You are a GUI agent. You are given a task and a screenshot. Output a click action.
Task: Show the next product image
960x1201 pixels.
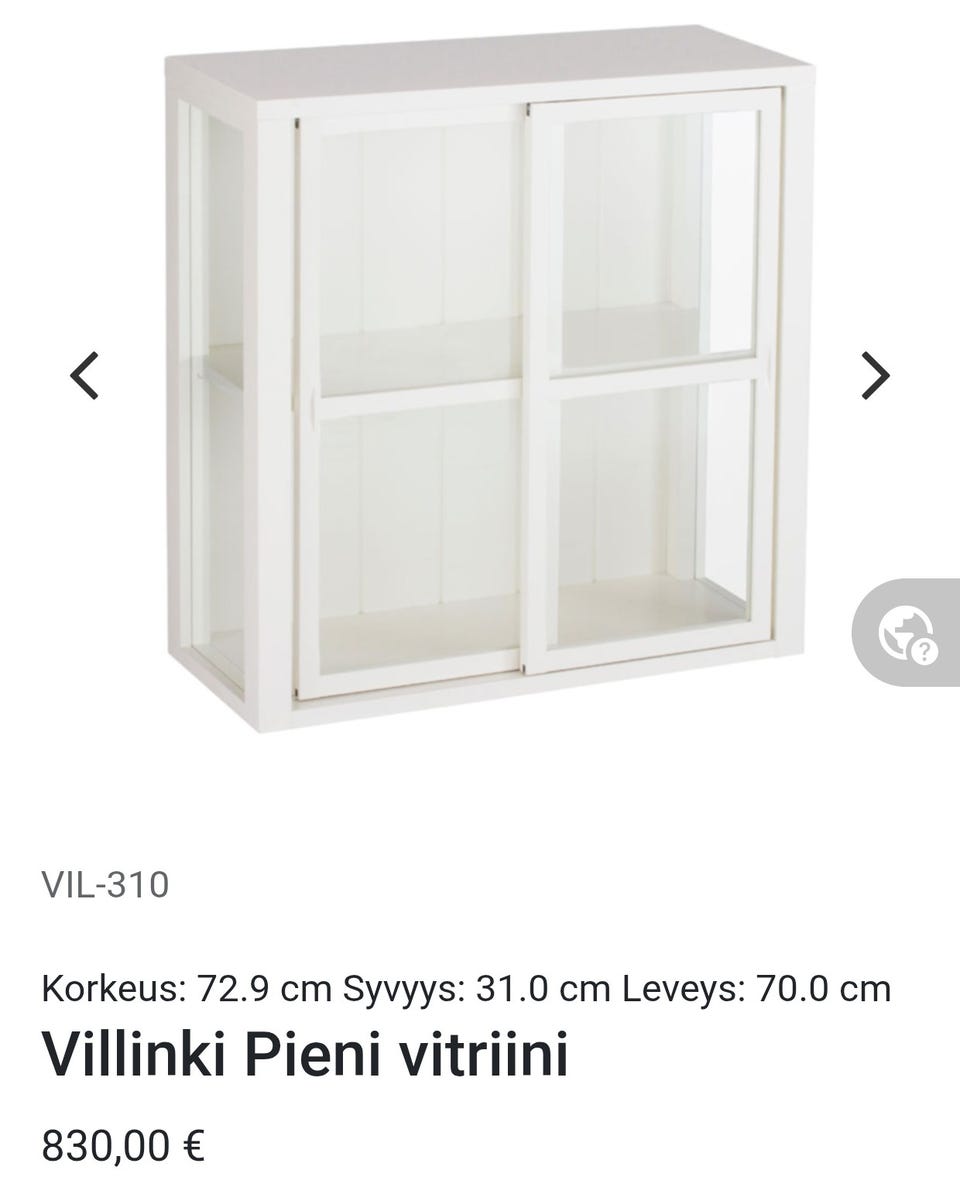[875, 376]
